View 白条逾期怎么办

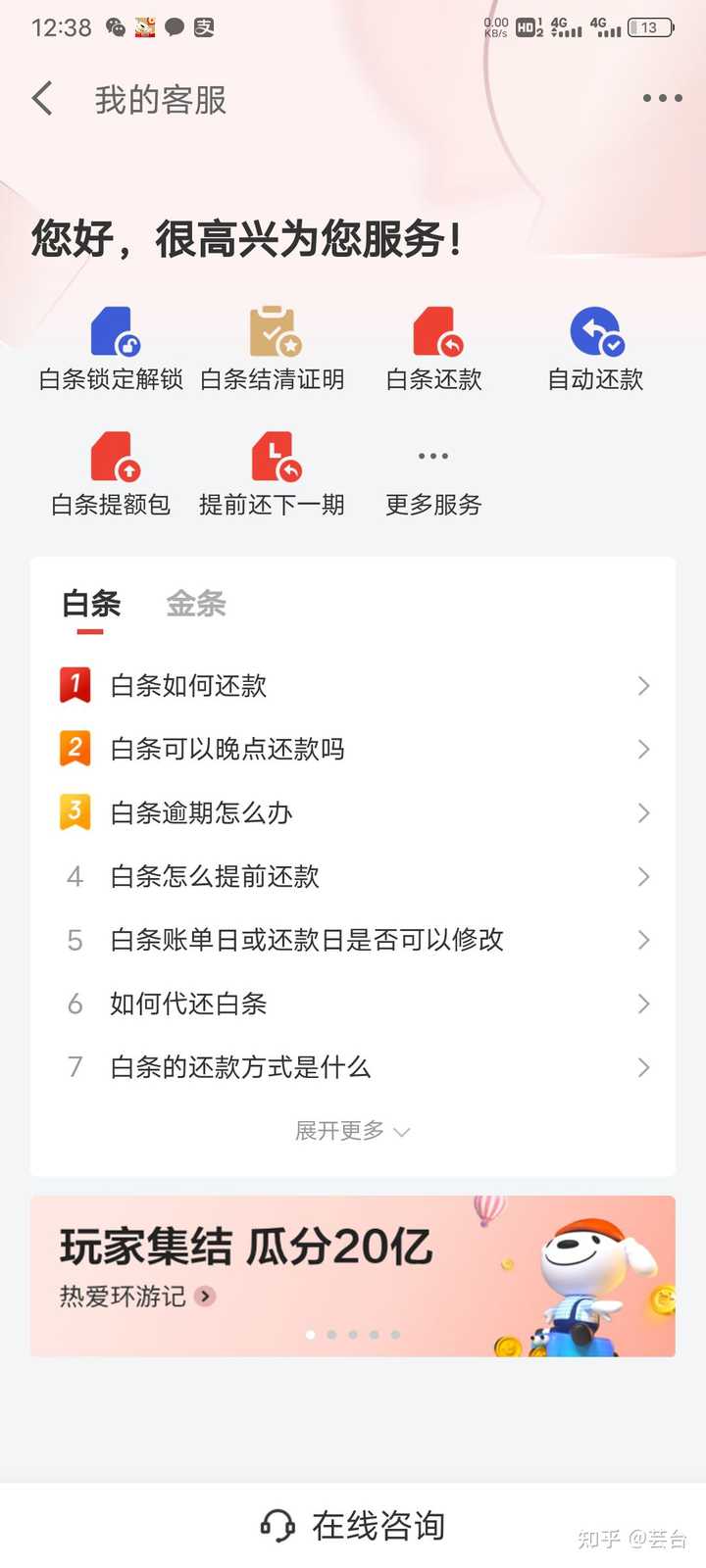(353, 812)
